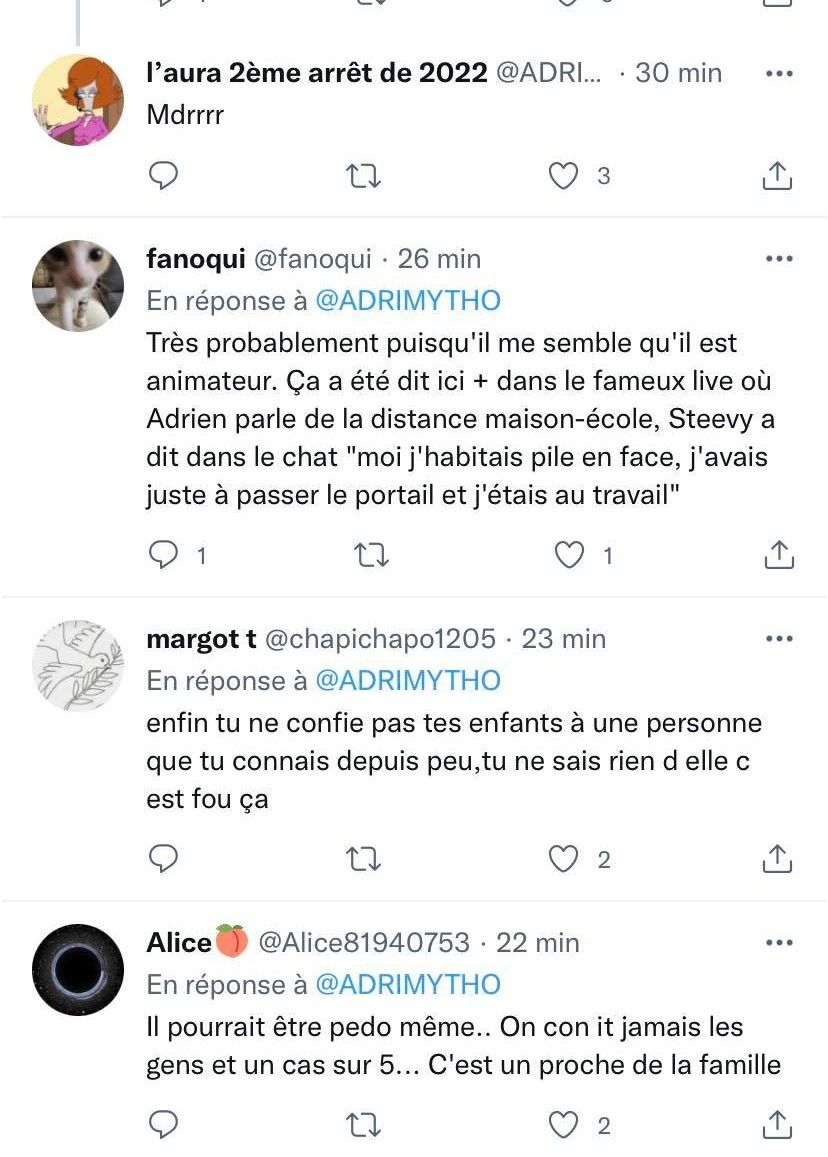This screenshot has width=828, height=1157.
Task: Like fanoqui's reply
Action: point(569,555)
